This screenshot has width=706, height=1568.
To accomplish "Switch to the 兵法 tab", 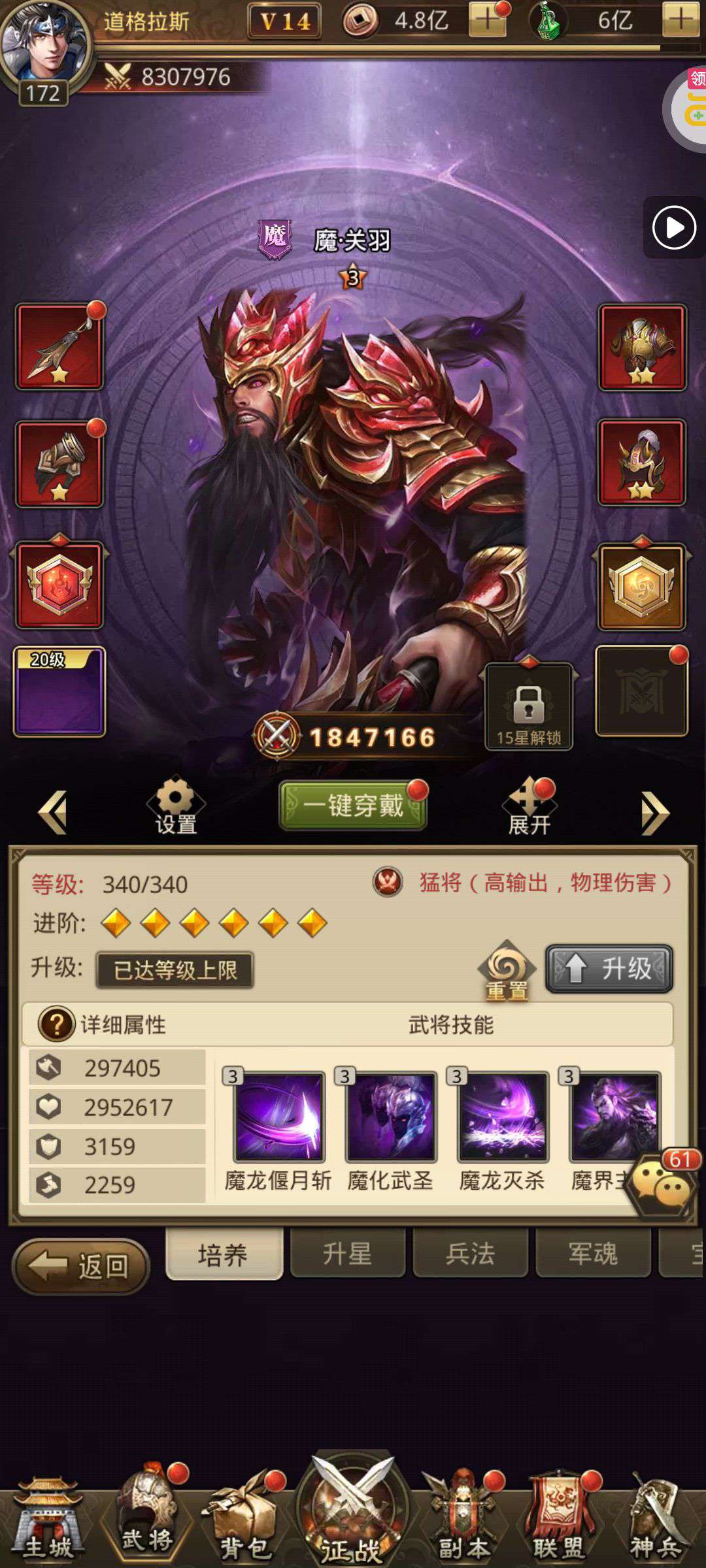I will (x=470, y=1253).
